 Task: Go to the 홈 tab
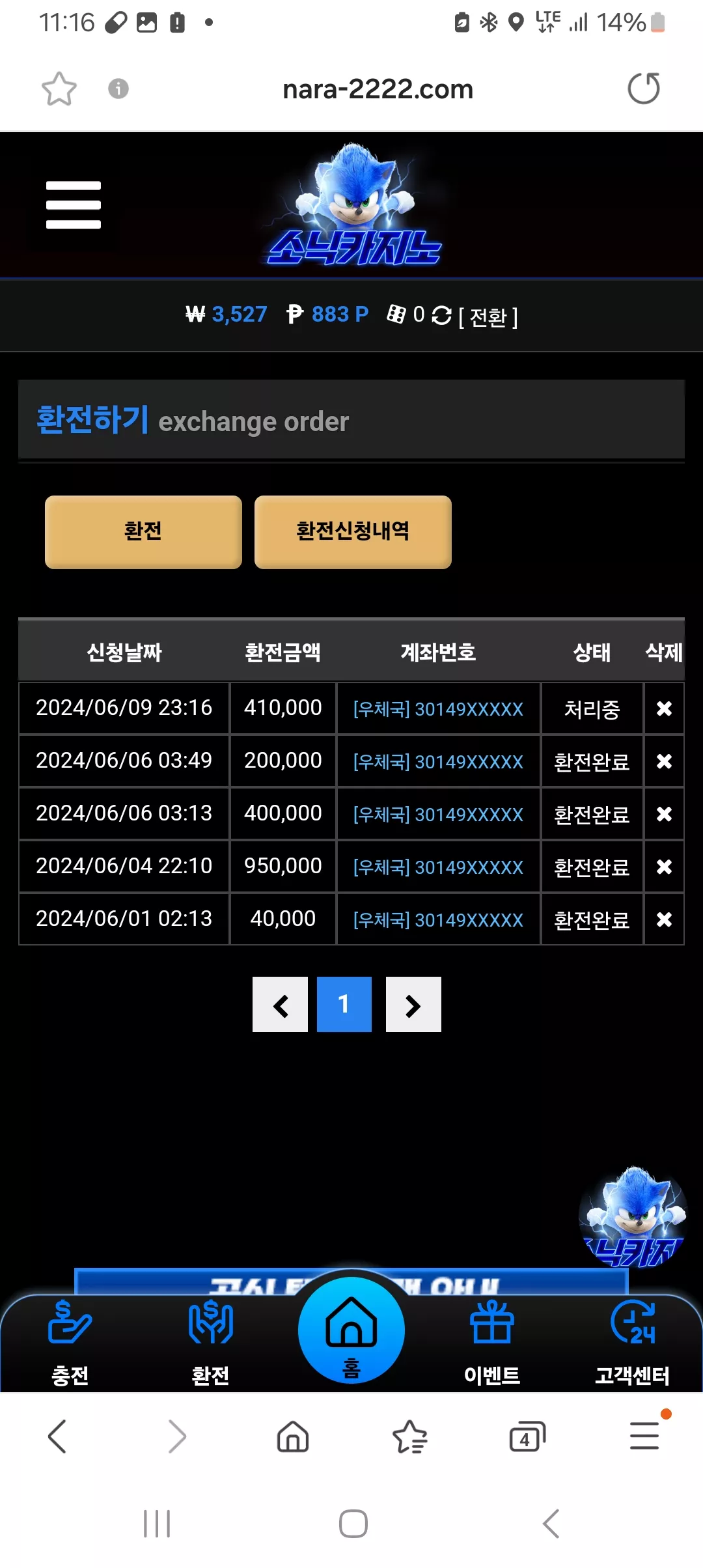click(x=351, y=1331)
